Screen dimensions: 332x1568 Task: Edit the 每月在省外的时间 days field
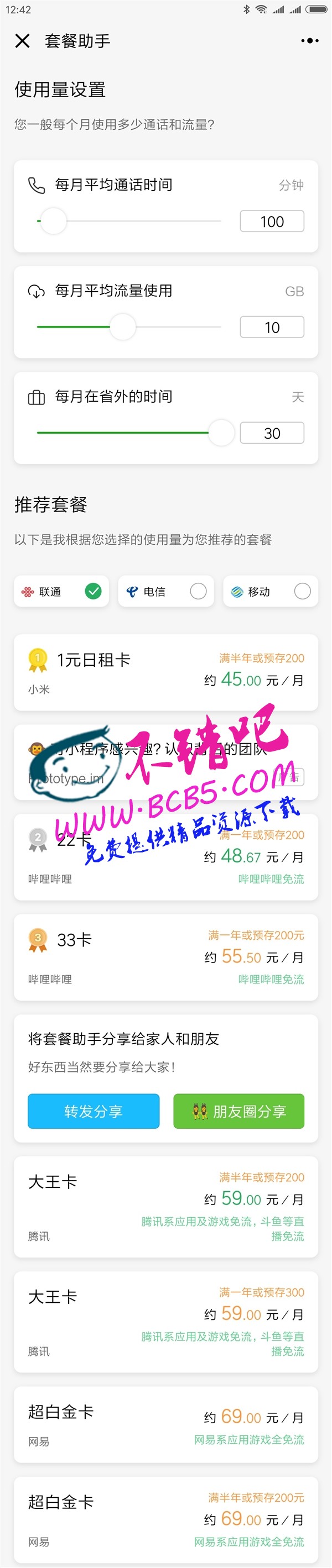272,433
